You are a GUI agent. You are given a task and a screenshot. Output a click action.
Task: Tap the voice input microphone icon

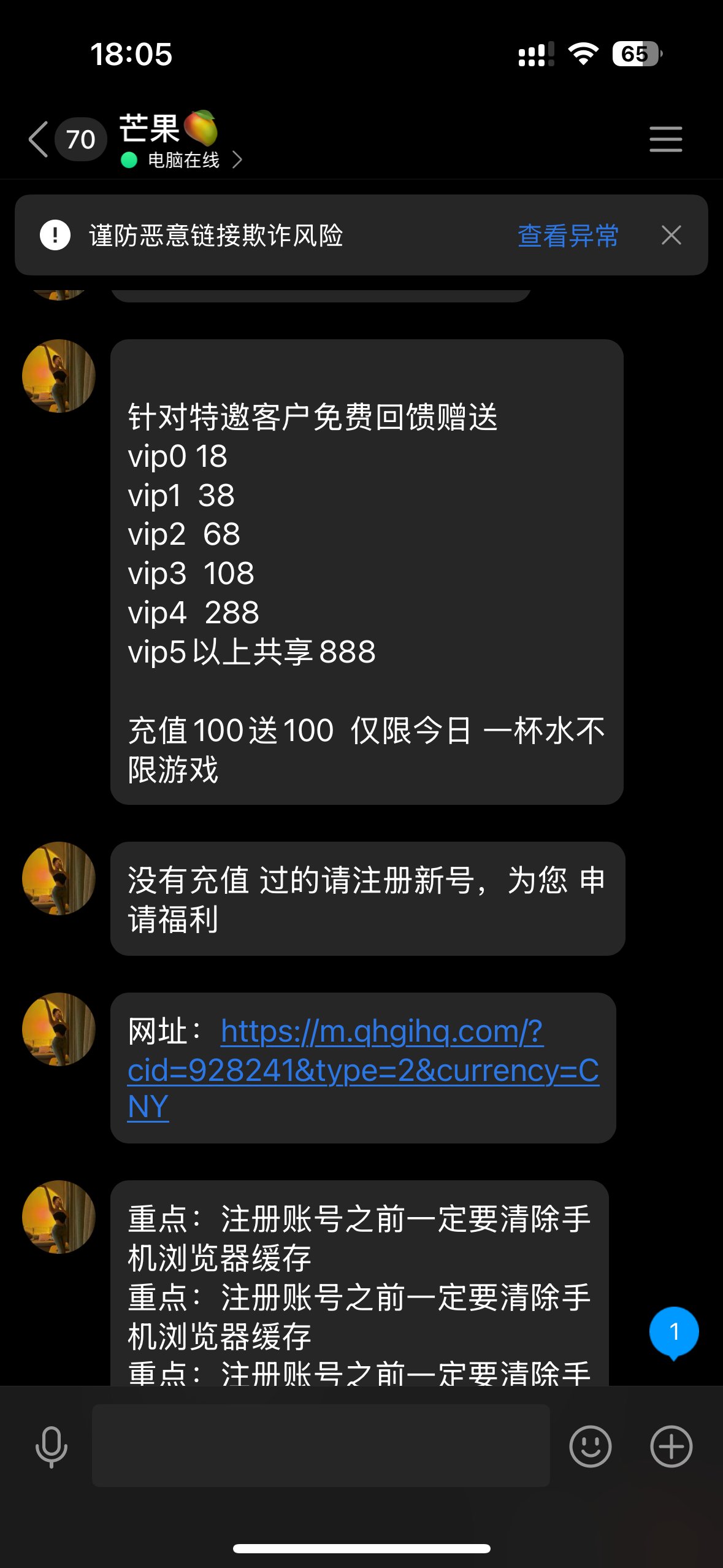[52, 1447]
